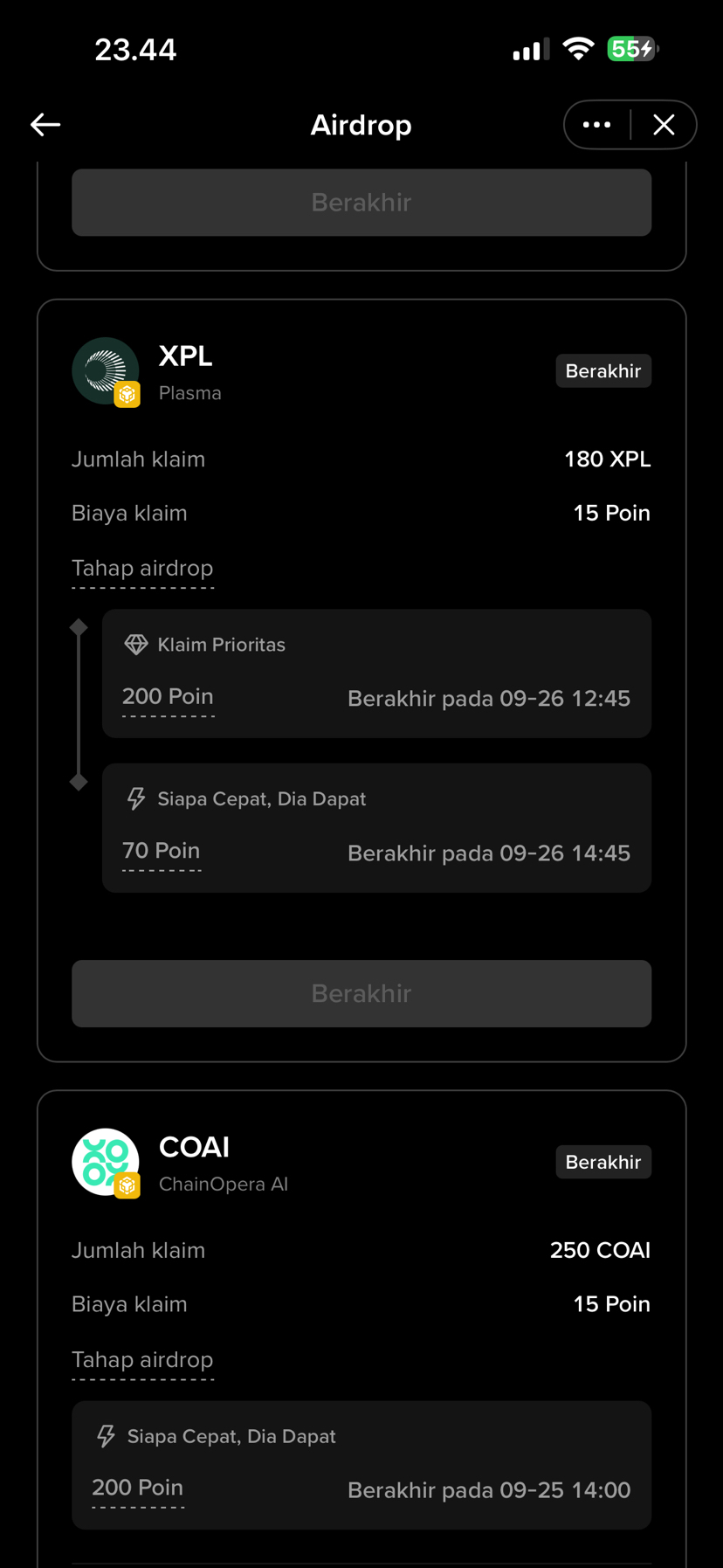Close the Airdrop page with X
The image size is (723, 1568).
coord(664,125)
